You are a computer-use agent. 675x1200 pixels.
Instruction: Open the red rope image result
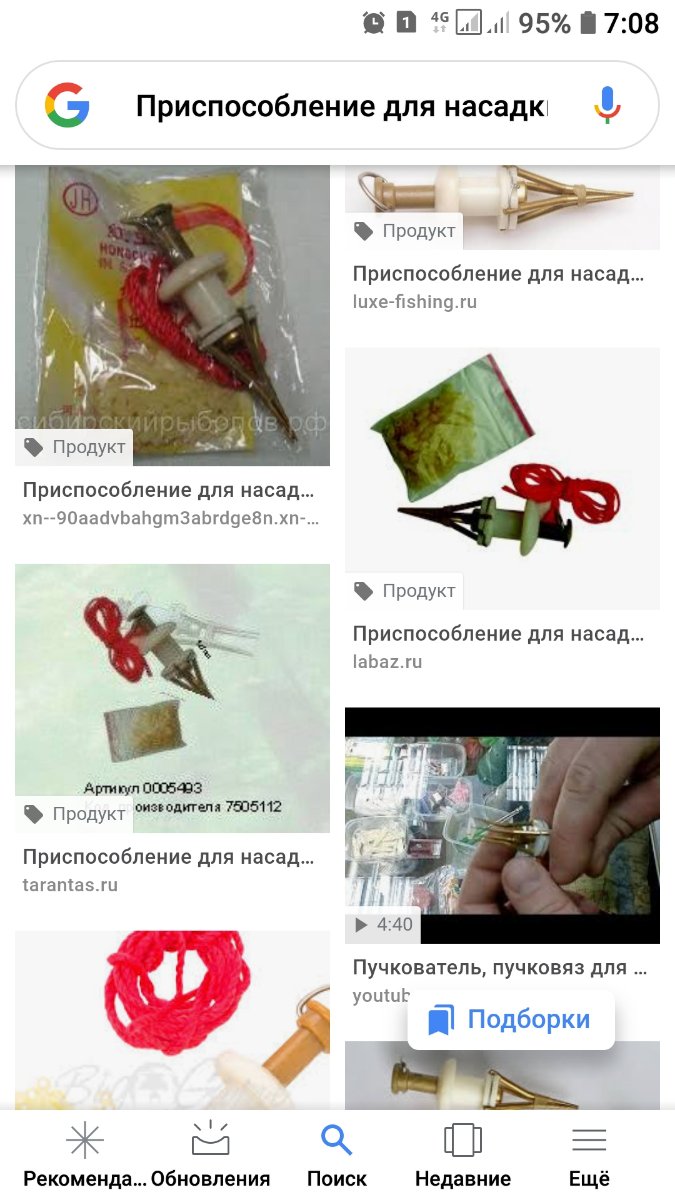pos(172,1020)
